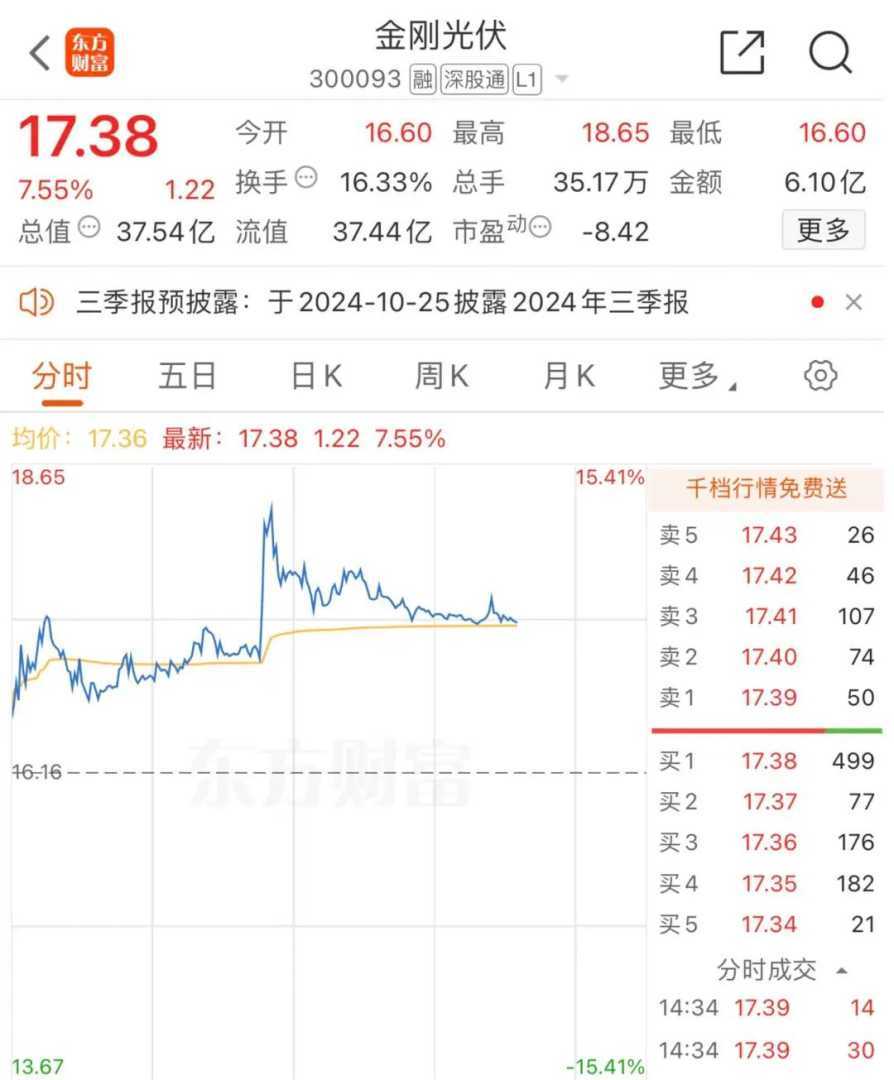This screenshot has width=894, height=1080.
Task: Go back with the left arrow
Action: pyautogui.click(x=40, y=53)
